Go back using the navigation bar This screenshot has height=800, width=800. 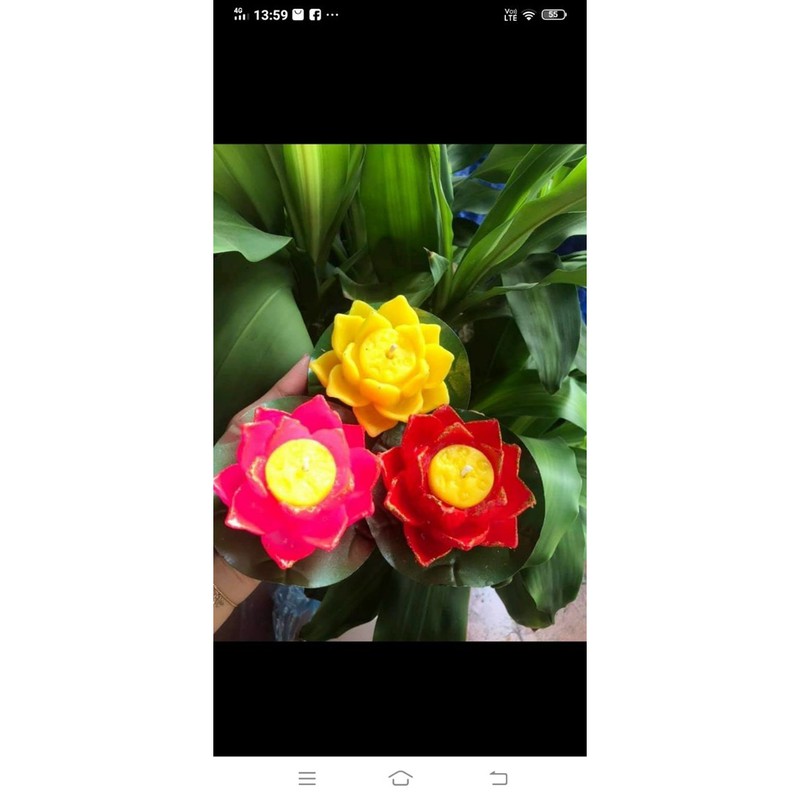point(498,778)
